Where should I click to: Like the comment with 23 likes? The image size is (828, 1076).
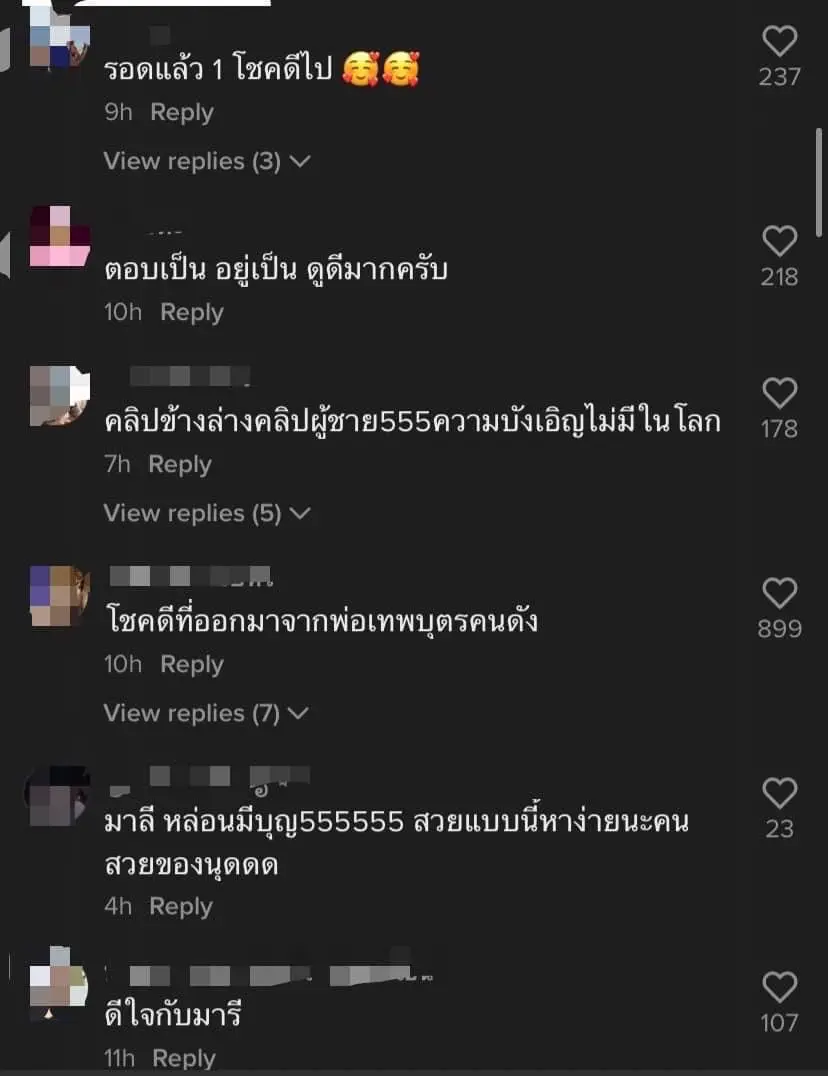pyautogui.click(x=779, y=794)
